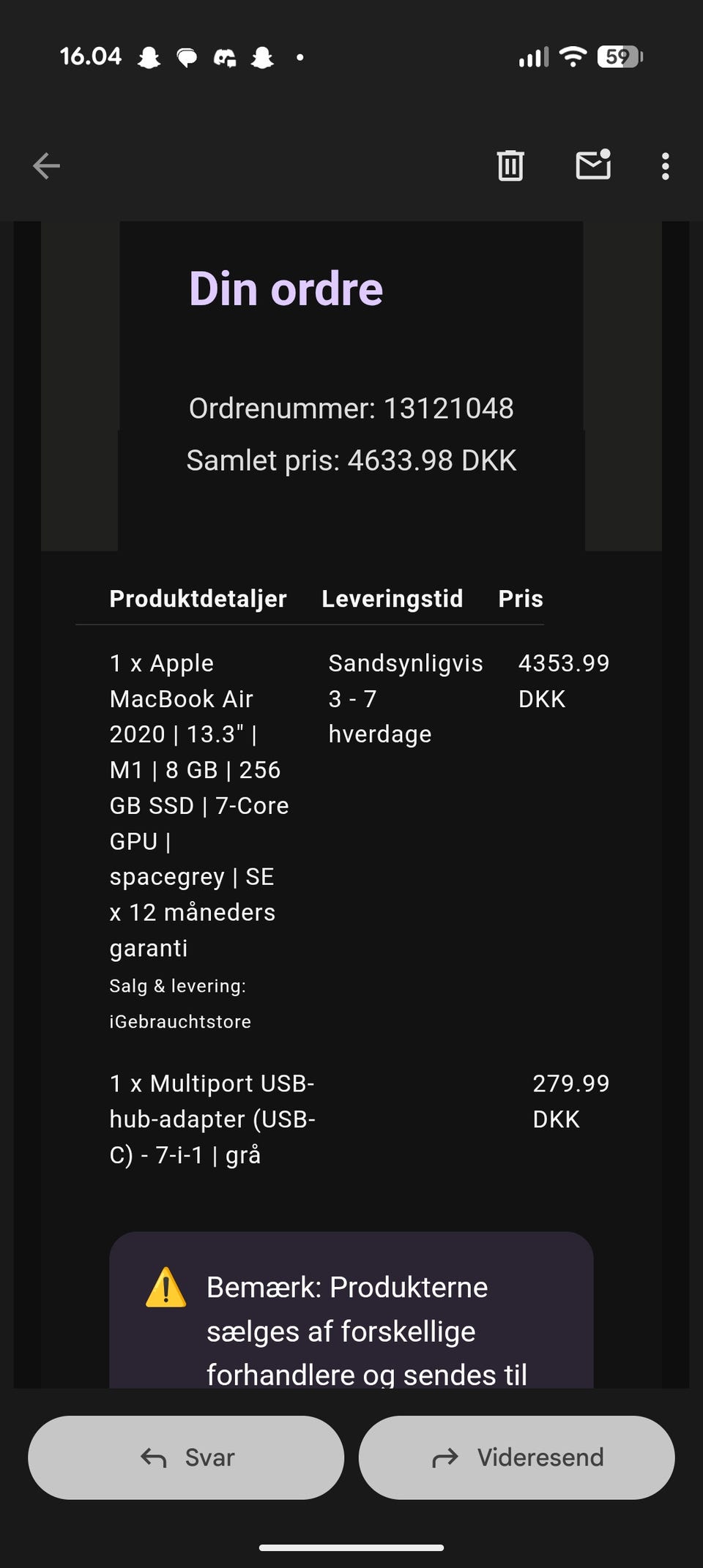This screenshot has height=1568, width=703.
Task: Tap the Videresend button to forward
Action: click(516, 1457)
